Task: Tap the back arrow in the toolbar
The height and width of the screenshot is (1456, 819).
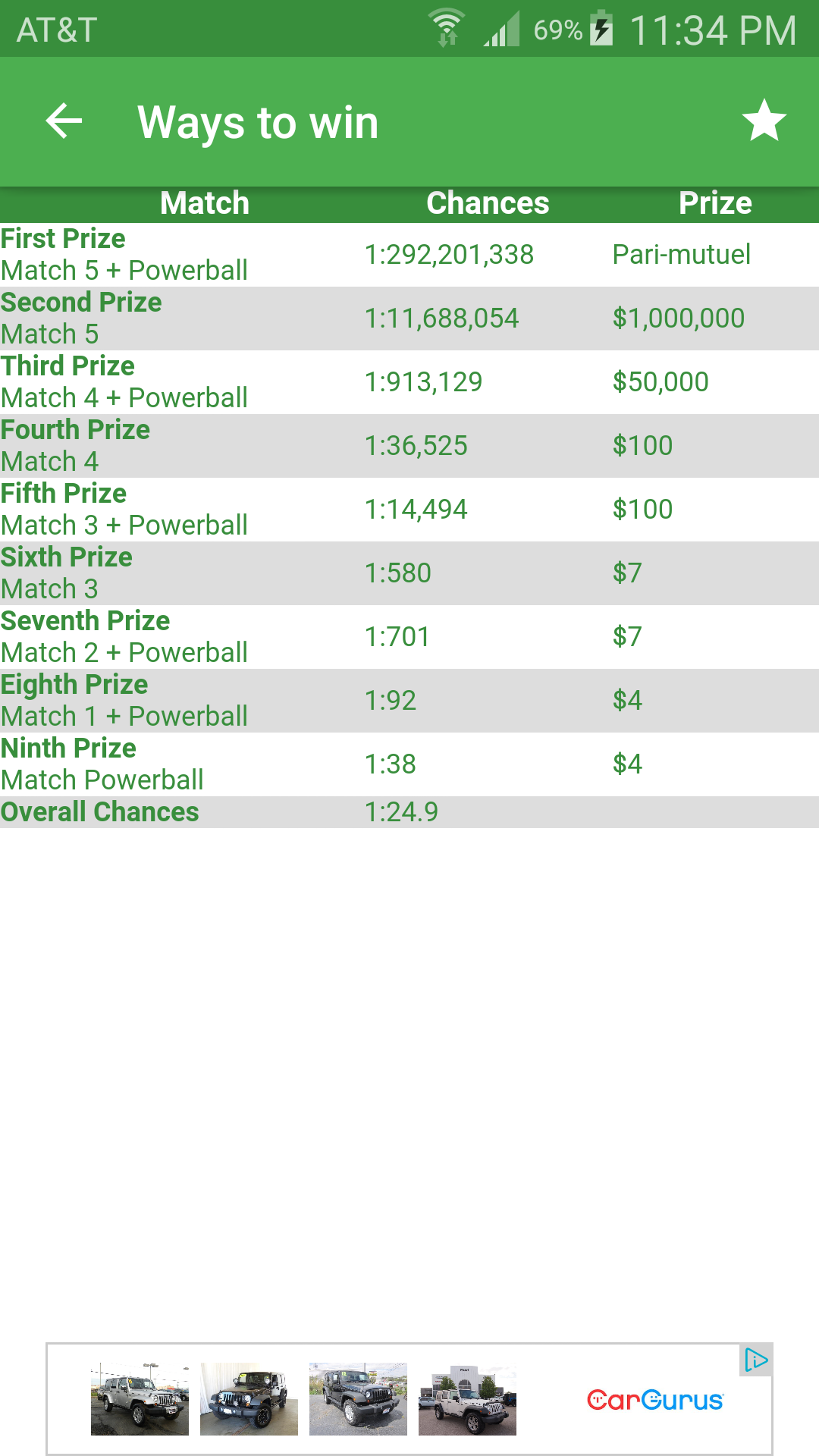Action: (64, 121)
